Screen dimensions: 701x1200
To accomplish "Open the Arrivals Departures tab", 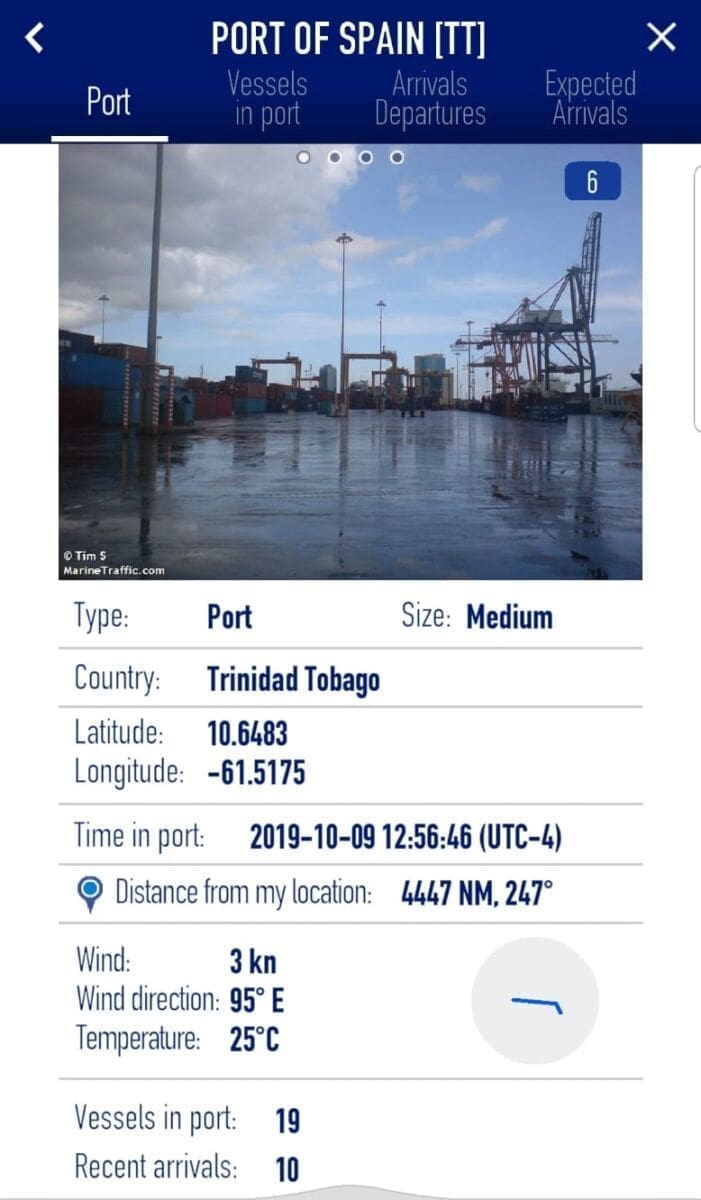I will pyautogui.click(x=430, y=98).
